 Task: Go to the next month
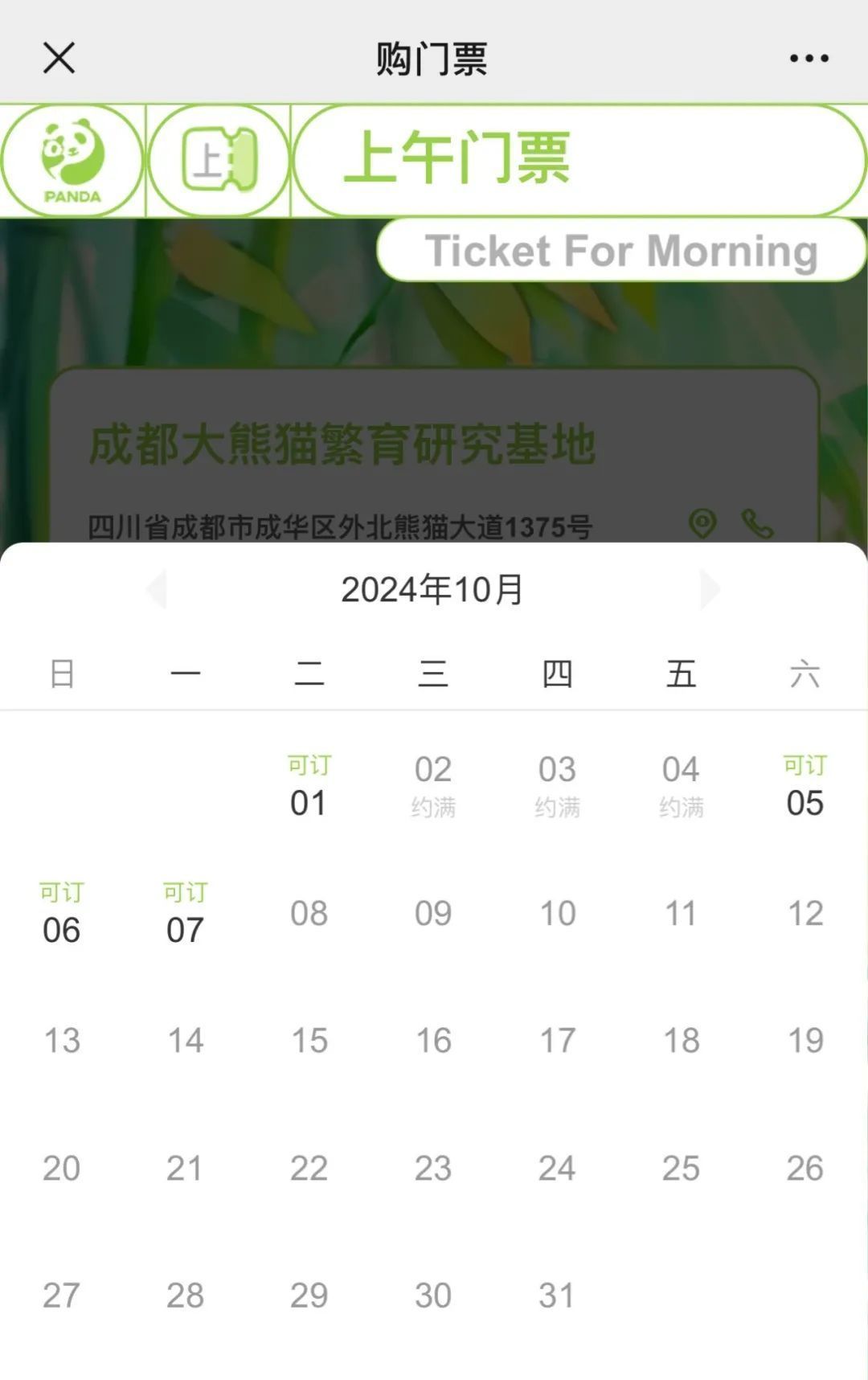coord(709,589)
